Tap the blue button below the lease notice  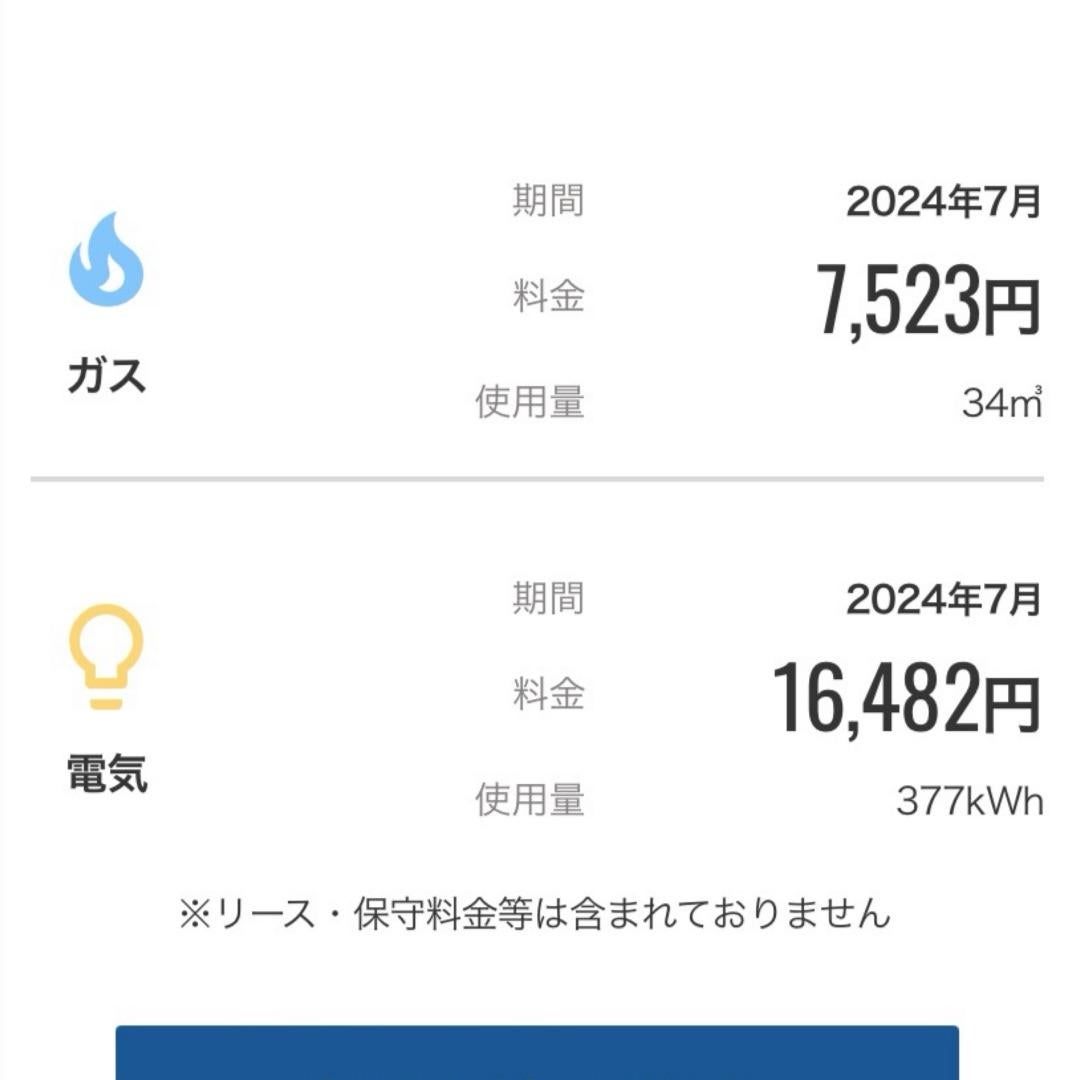coord(537,1053)
